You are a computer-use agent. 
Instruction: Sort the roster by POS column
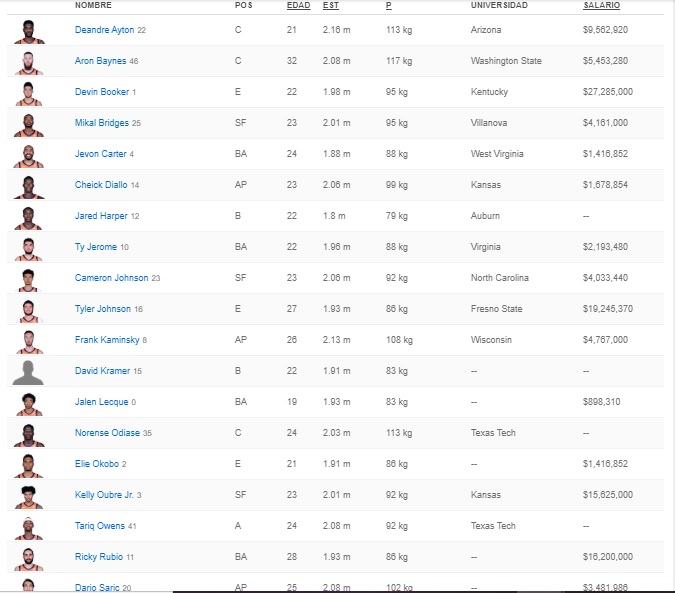point(243,6)
